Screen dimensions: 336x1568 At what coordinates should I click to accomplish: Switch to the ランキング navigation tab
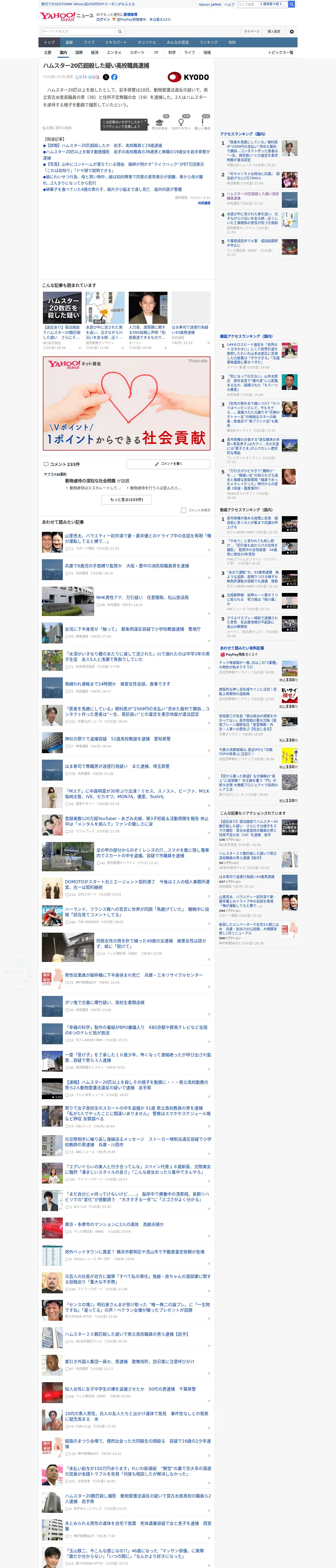click(x=209, y=43)
